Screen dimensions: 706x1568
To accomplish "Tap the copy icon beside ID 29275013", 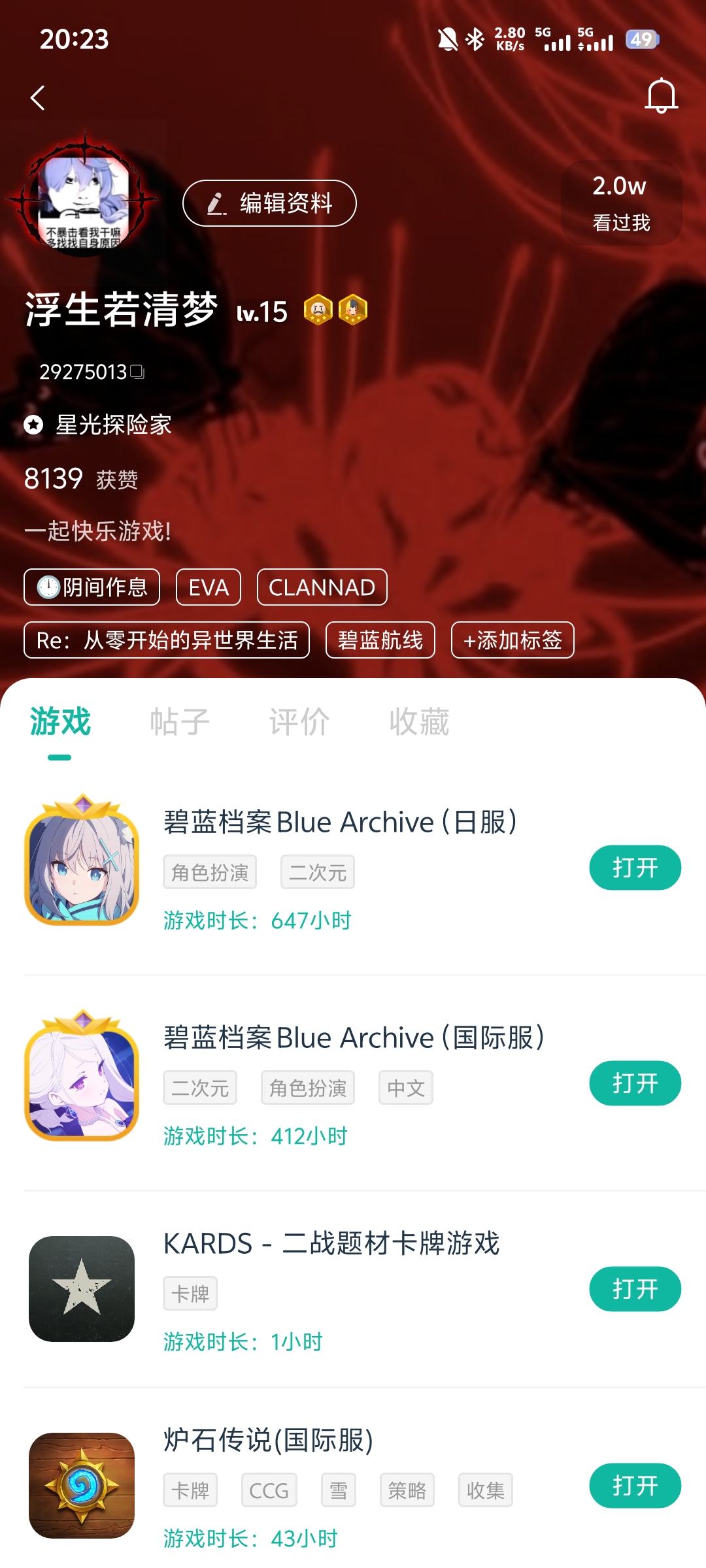I will coord(135,371).
